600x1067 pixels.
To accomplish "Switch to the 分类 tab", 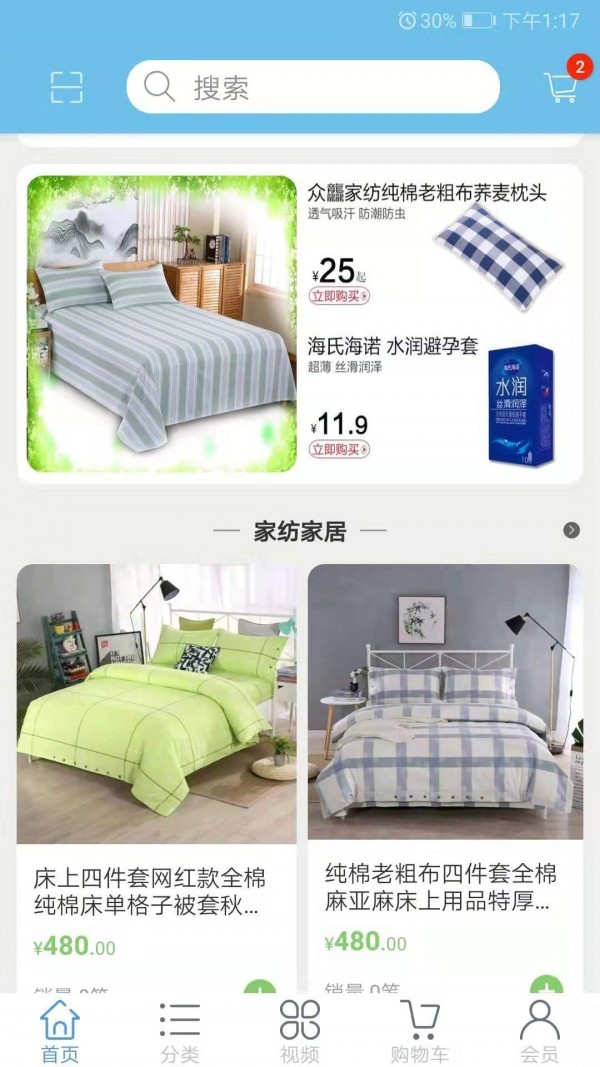I will tap(180, 1031).
